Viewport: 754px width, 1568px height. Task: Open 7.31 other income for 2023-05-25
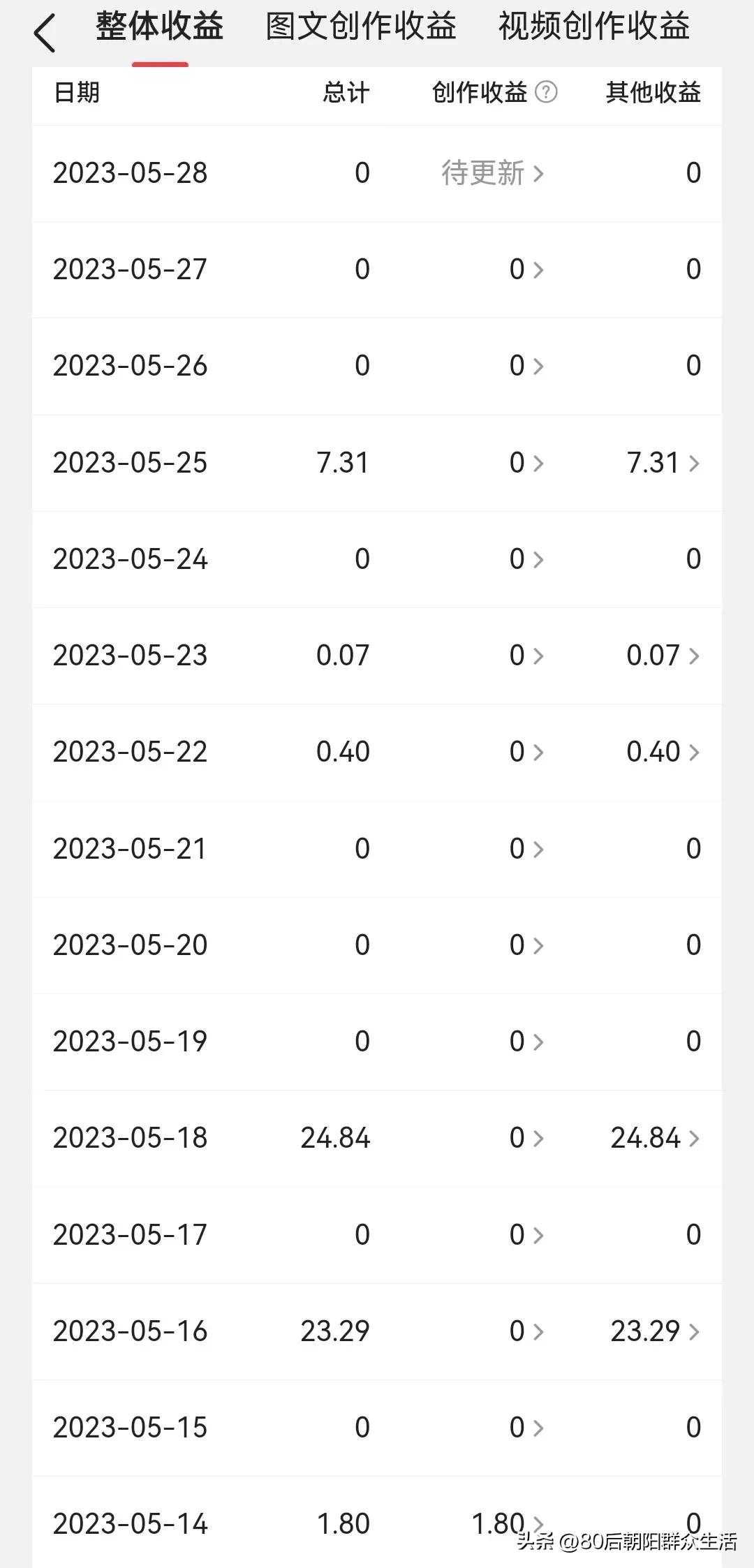point(663,463)
